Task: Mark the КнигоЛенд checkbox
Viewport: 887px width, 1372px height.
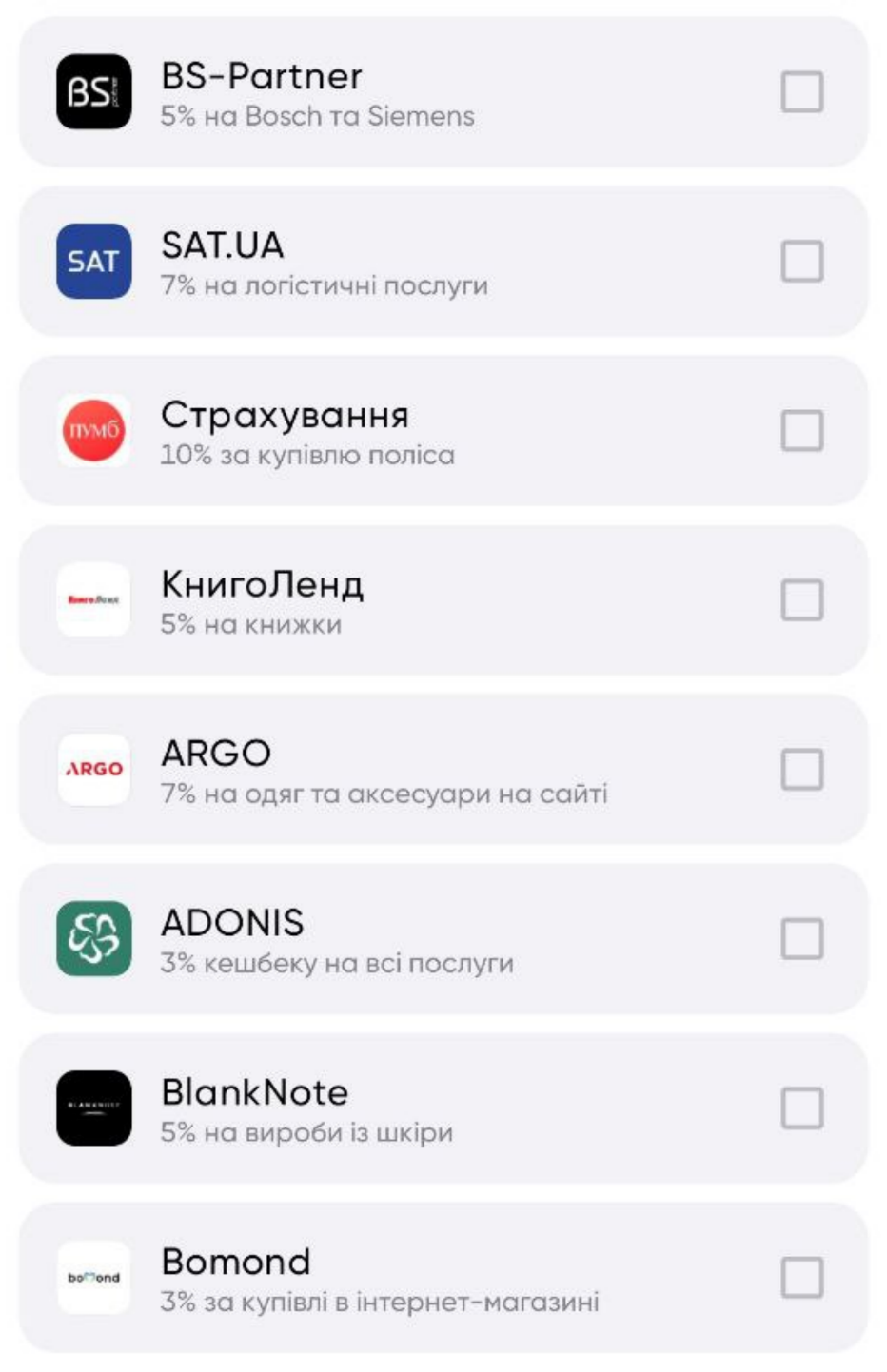Action: [x=801, y=600]
